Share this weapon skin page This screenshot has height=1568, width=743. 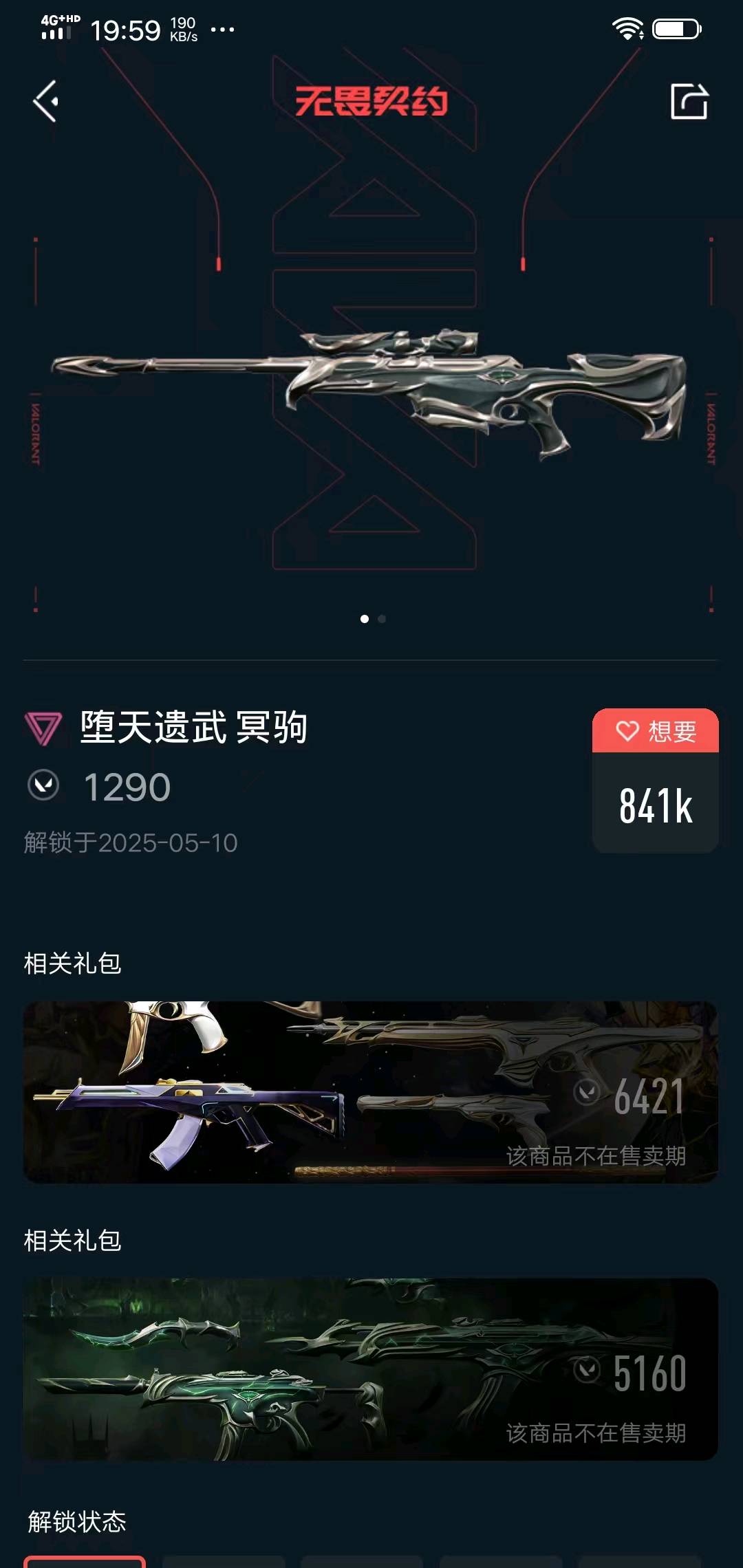pyautogui.click(x=689, y=102)
